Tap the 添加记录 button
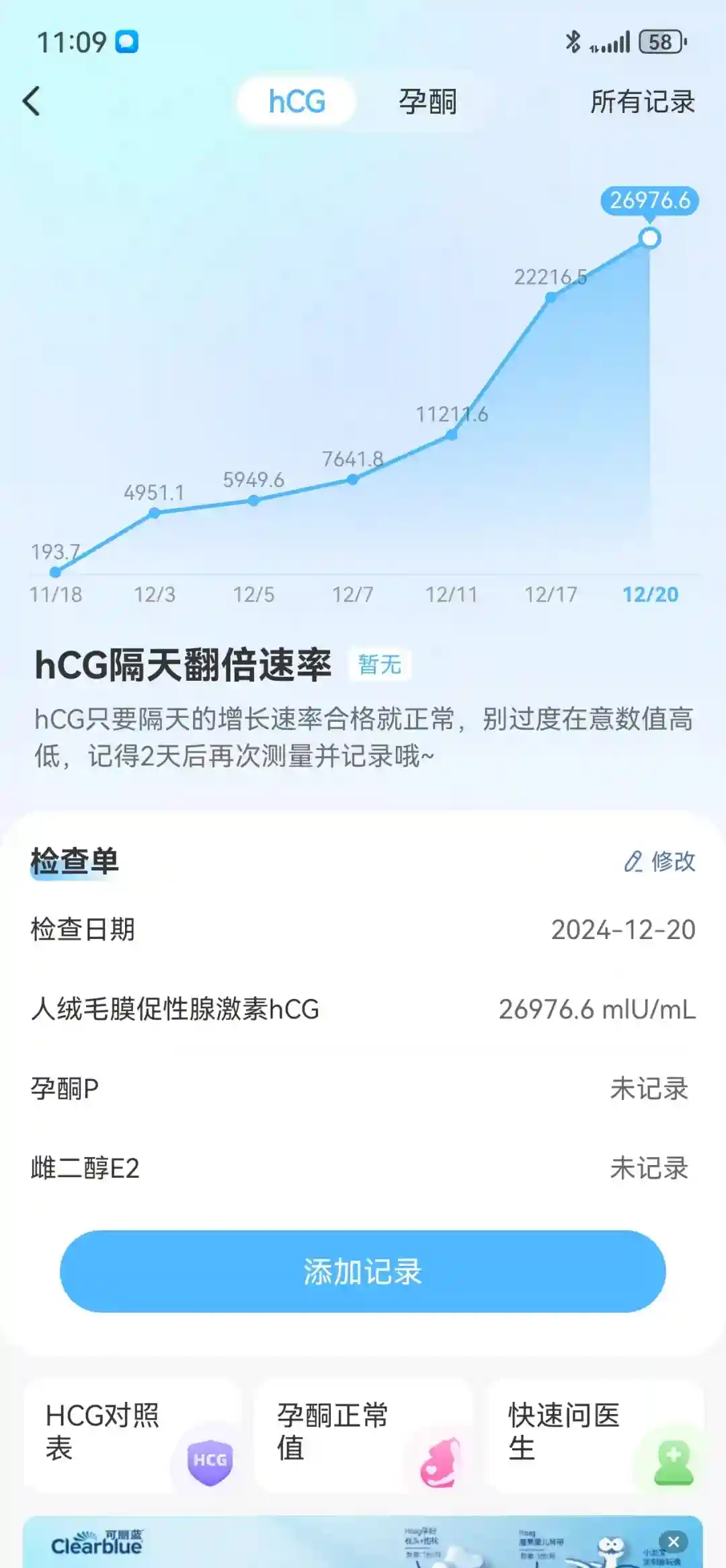 click(x=362, y=1271)
